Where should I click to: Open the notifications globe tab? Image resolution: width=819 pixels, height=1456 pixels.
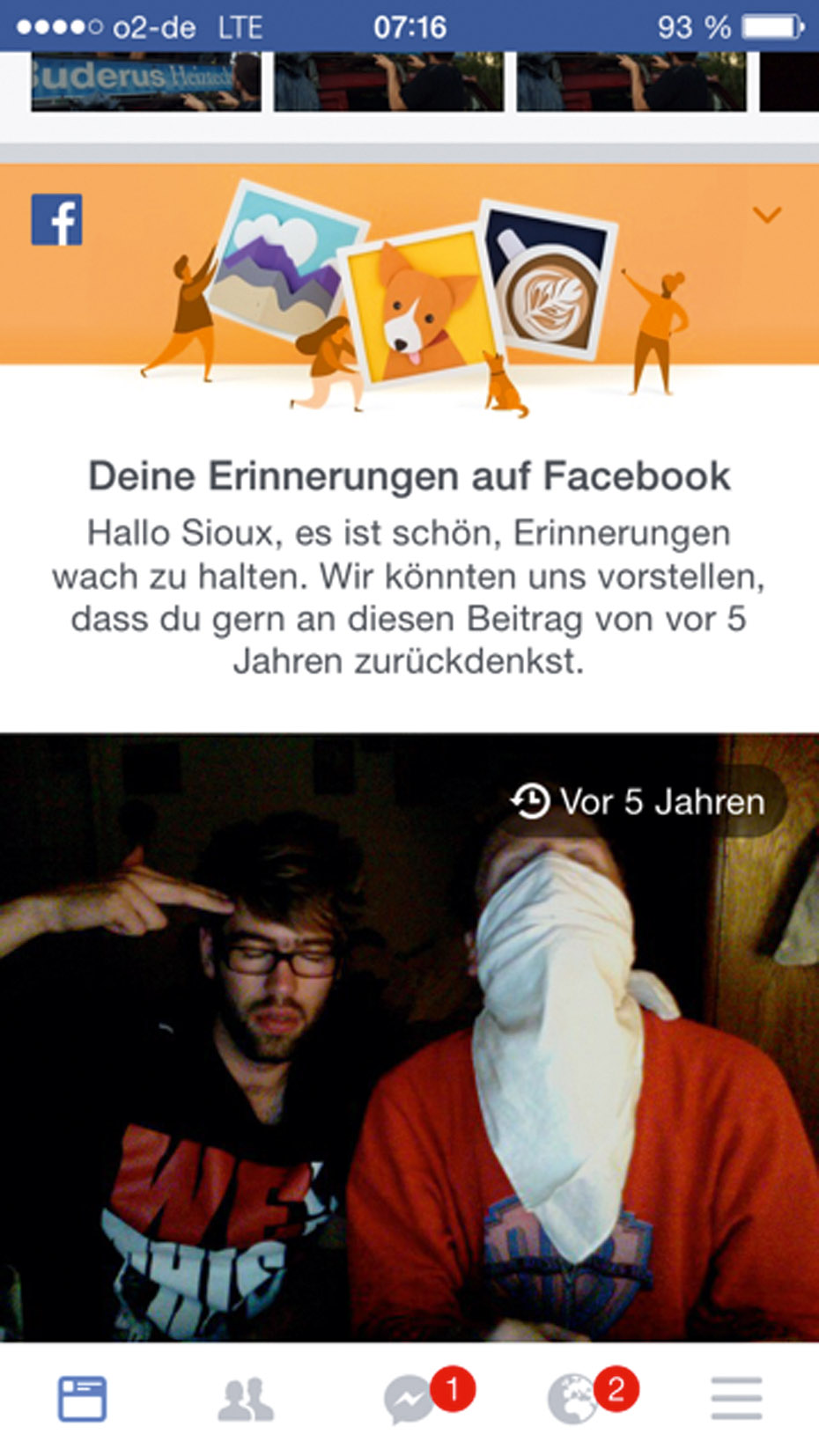click(574, 1399)
